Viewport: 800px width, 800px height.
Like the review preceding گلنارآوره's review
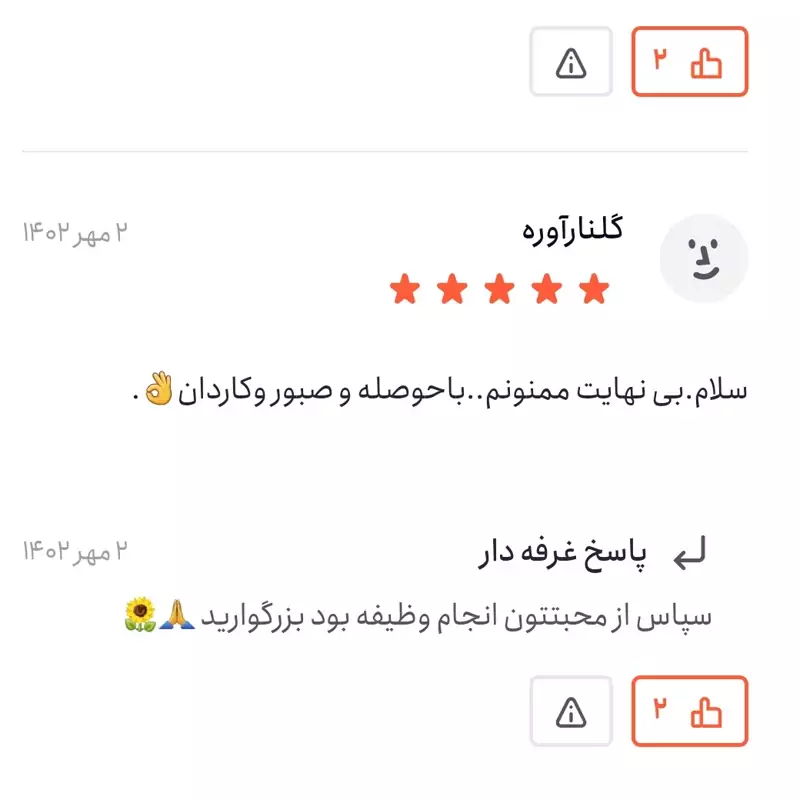click(689, 62)
